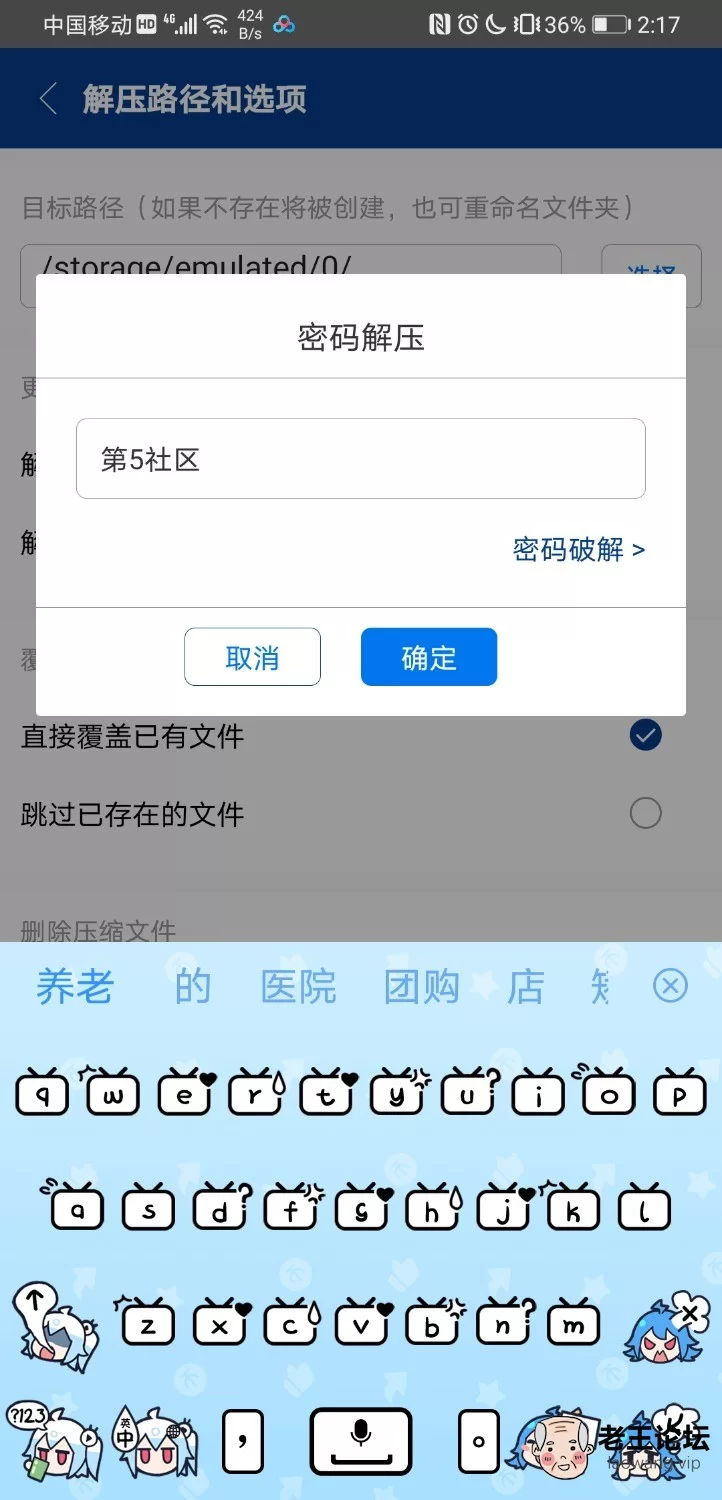Viewport: 722px width, 1500px height.
Task: Pick the 团购 word suggestion
Action: click(421, 987)
